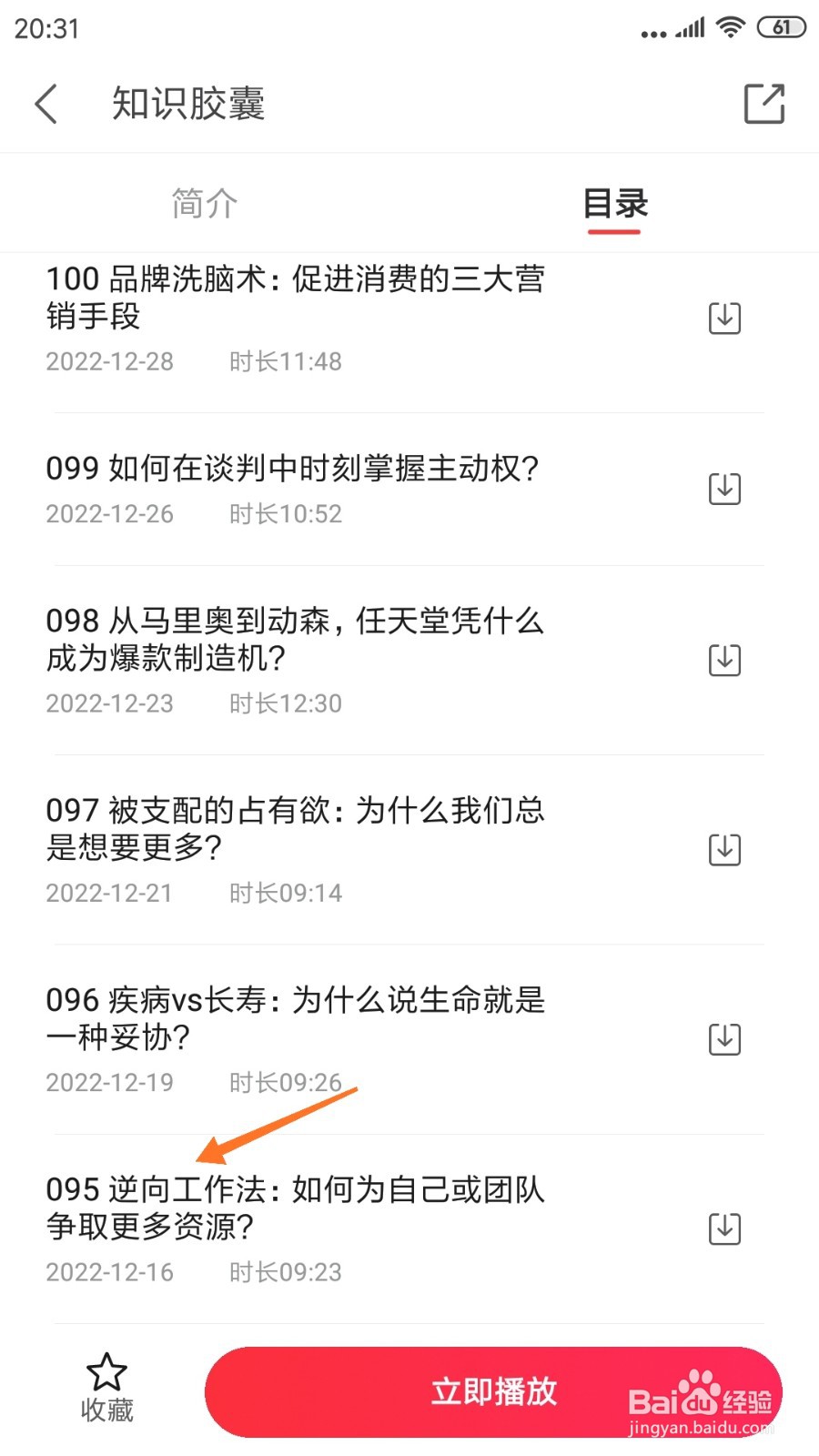Go back from 知识胶囊 page
819x1456 pixels.
click(46, 104)
